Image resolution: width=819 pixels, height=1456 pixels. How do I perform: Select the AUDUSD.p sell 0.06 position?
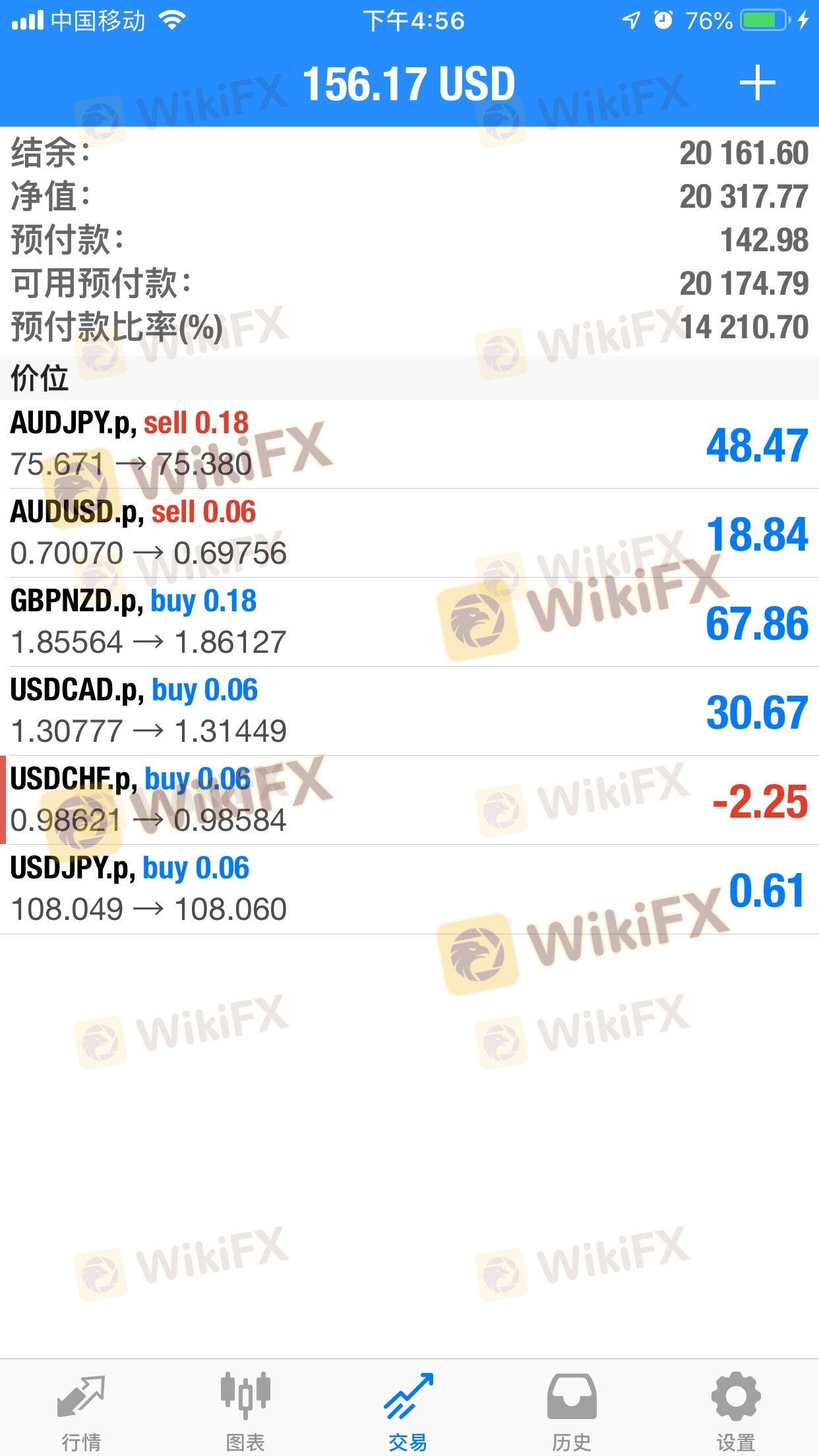pyautogui.click(x=409, y=533)
